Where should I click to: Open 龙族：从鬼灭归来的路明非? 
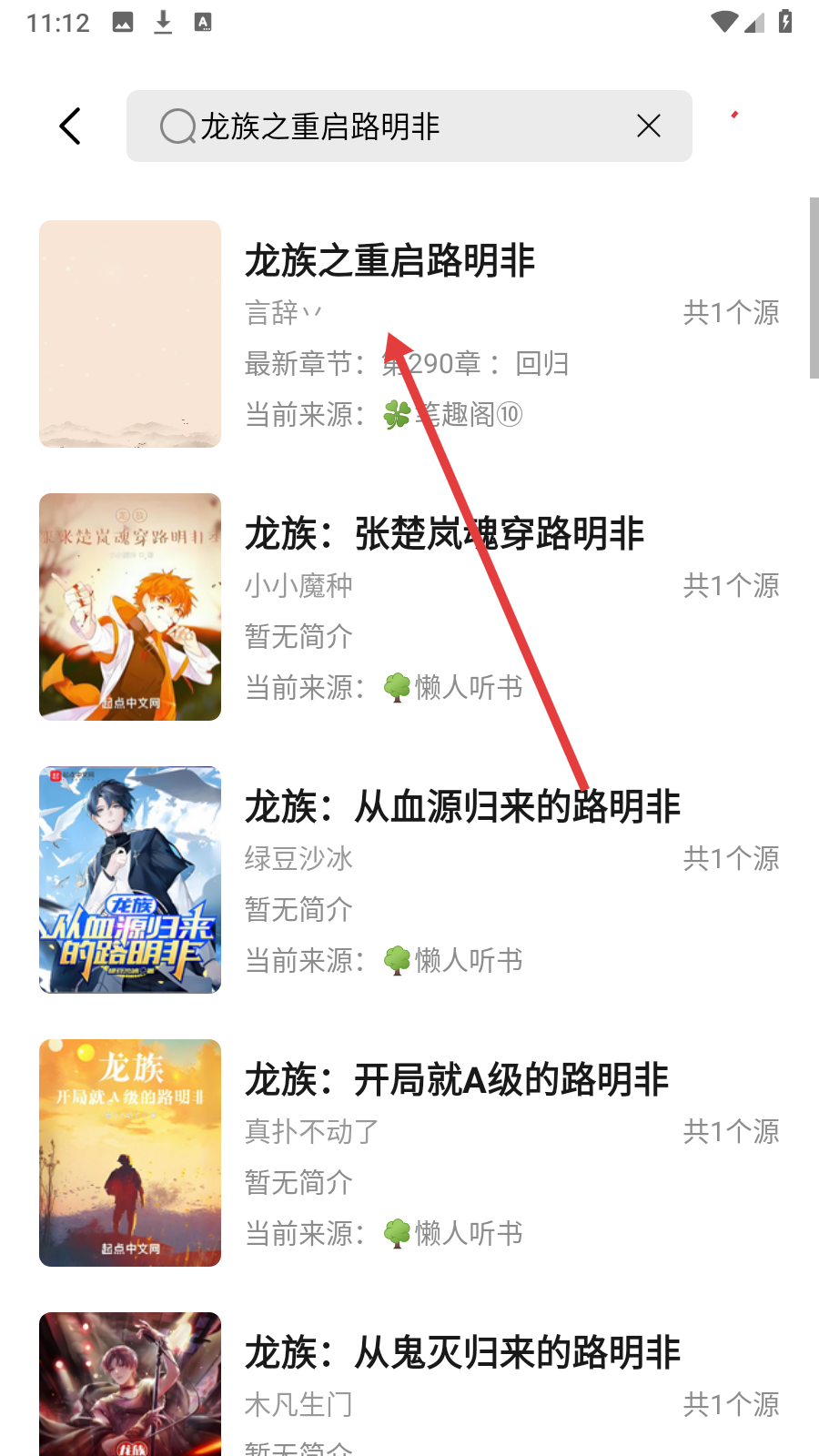point(409,1384)
